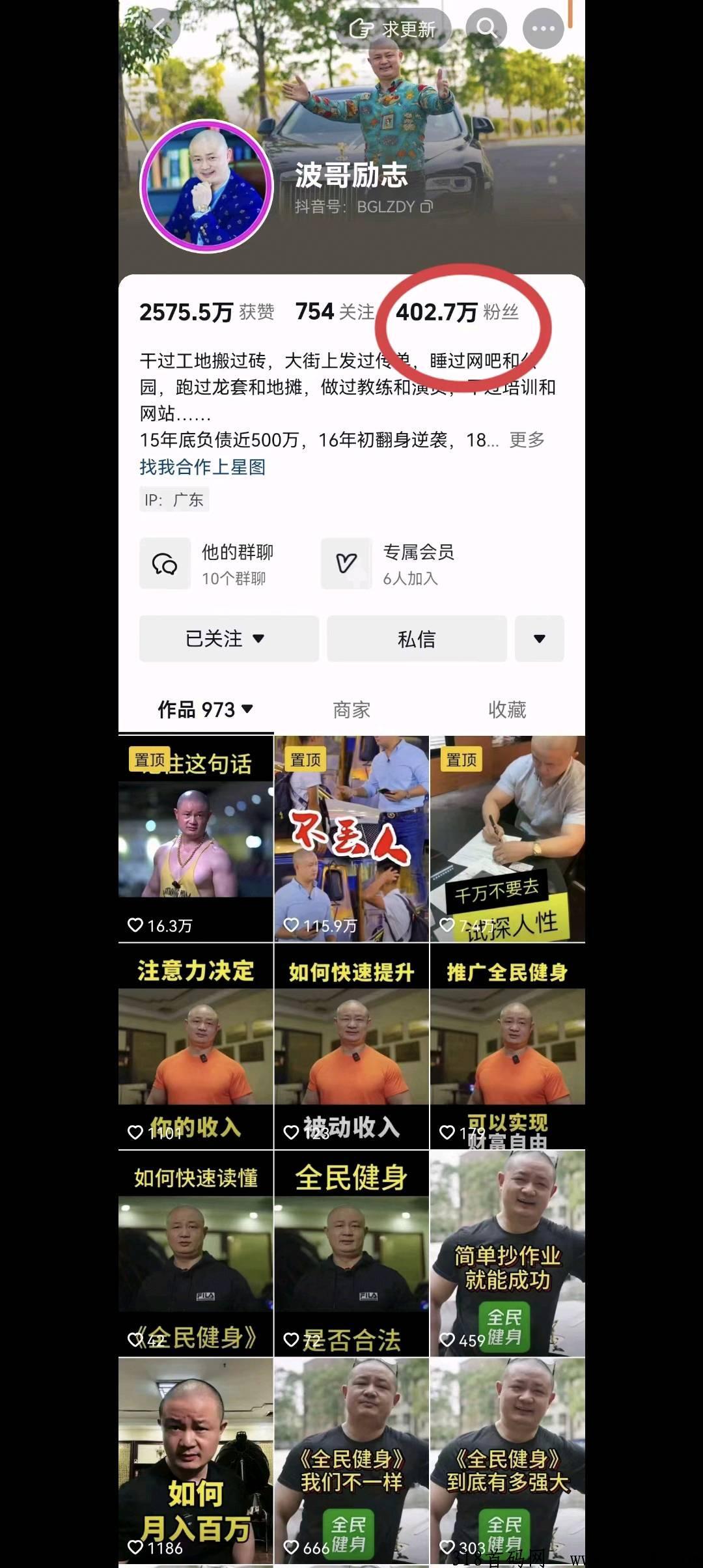The height and width of the screenshot is (1568, 703).
Task: Tap the 已关注 following dropdown
Action: 229,639
